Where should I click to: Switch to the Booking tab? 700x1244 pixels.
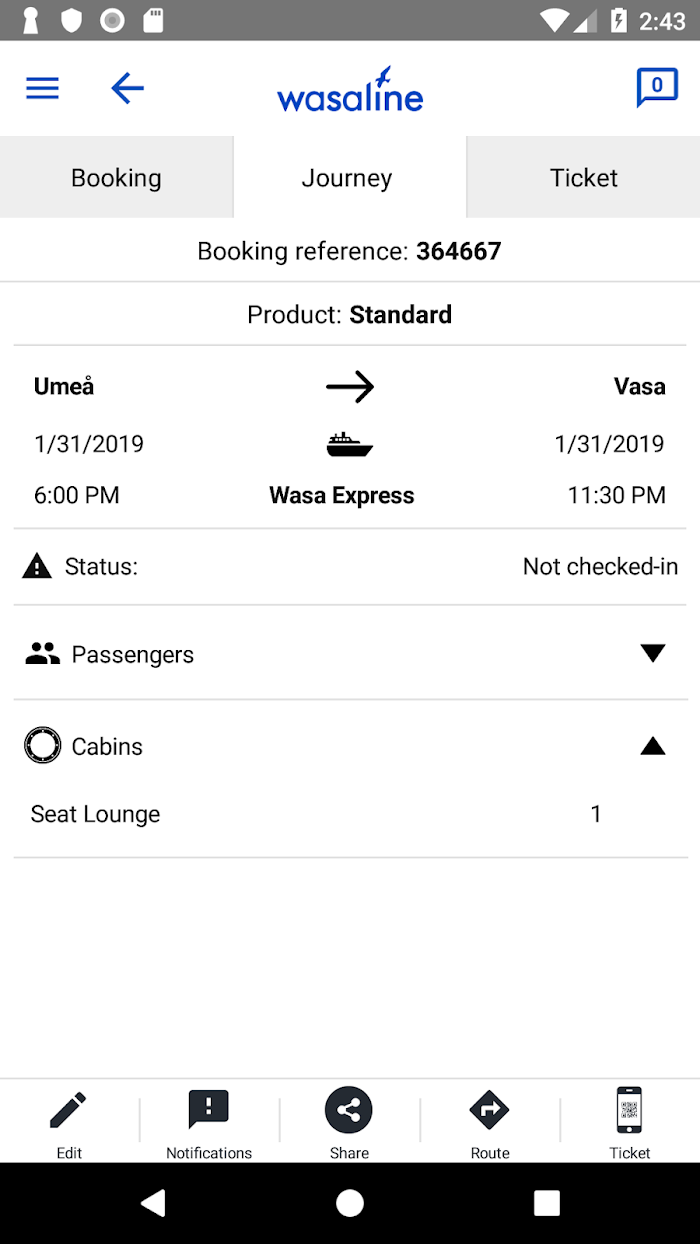[x=116, y=178]
